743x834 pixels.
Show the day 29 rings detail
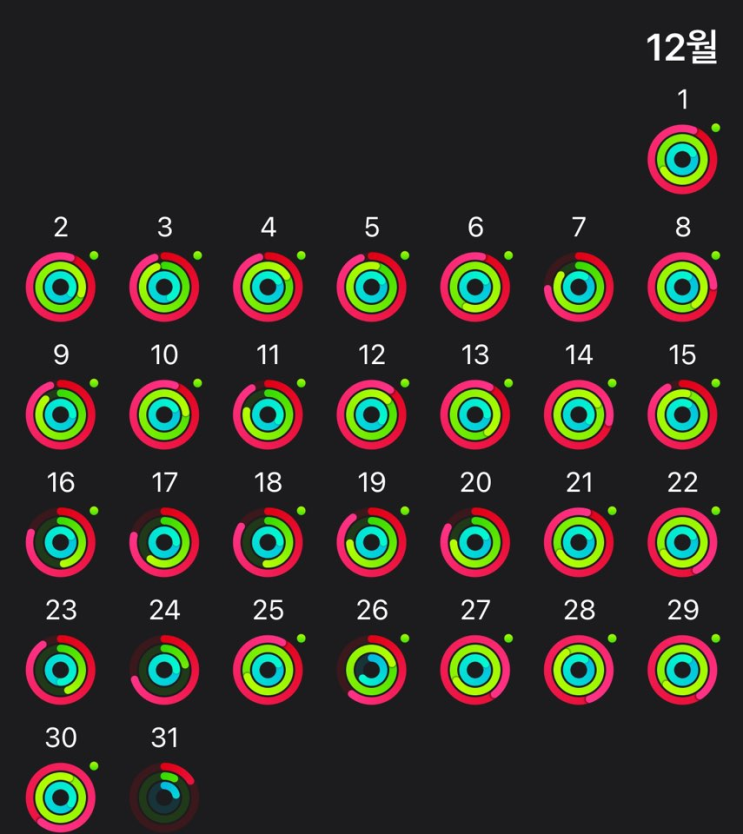[682, 669]
